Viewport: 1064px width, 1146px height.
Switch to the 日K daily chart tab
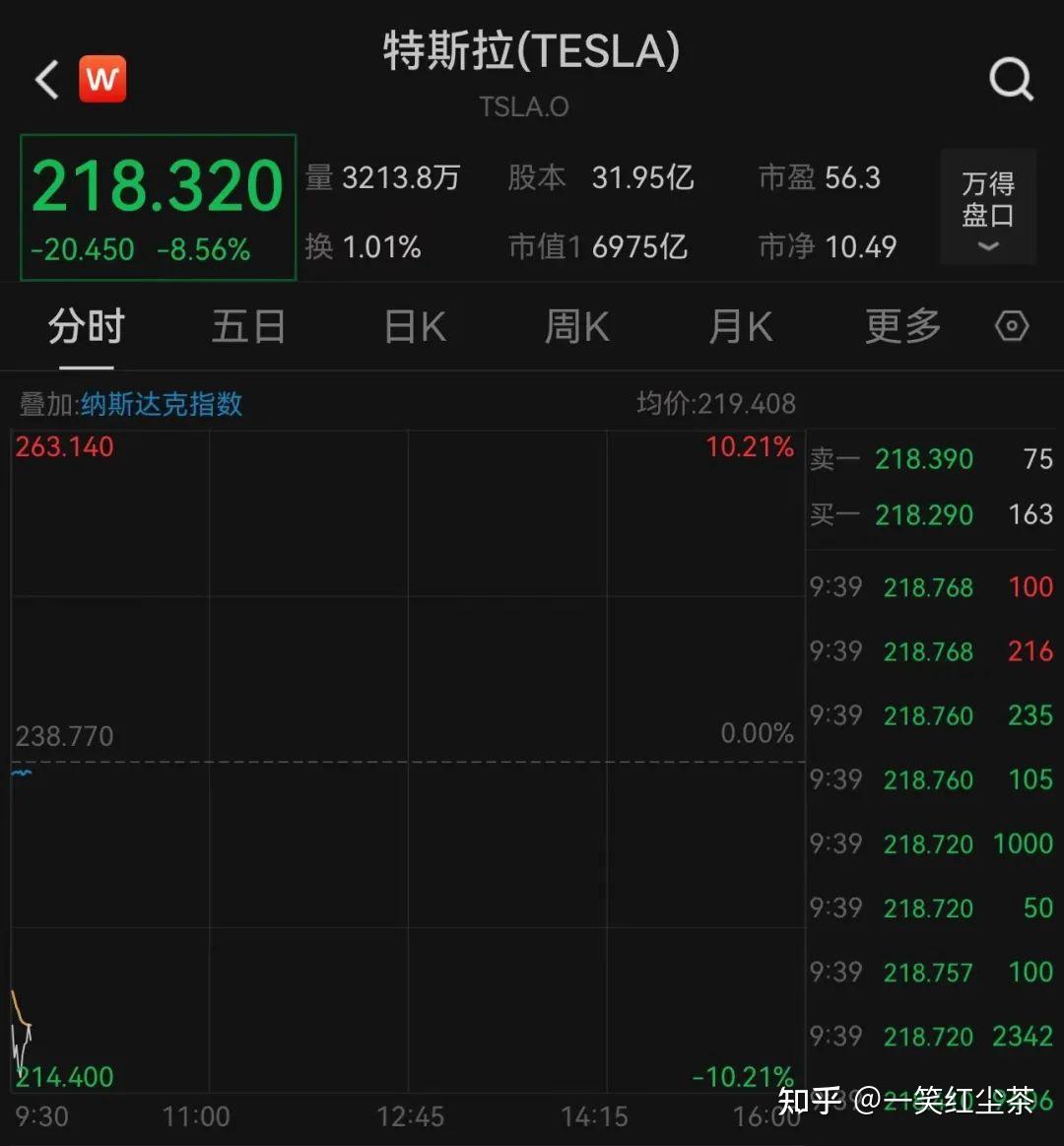pos(413,326)
